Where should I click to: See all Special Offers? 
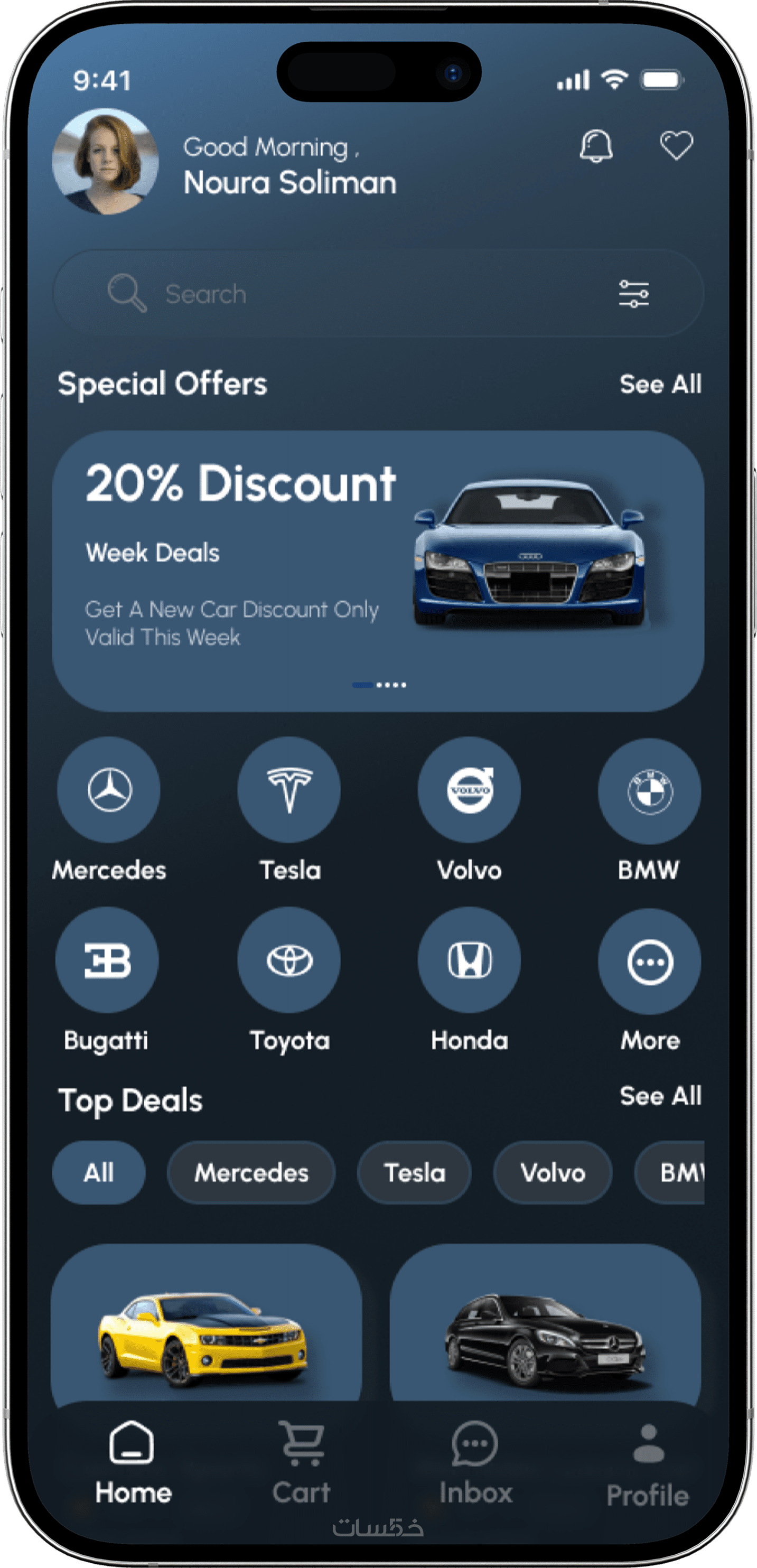(660, 384)
